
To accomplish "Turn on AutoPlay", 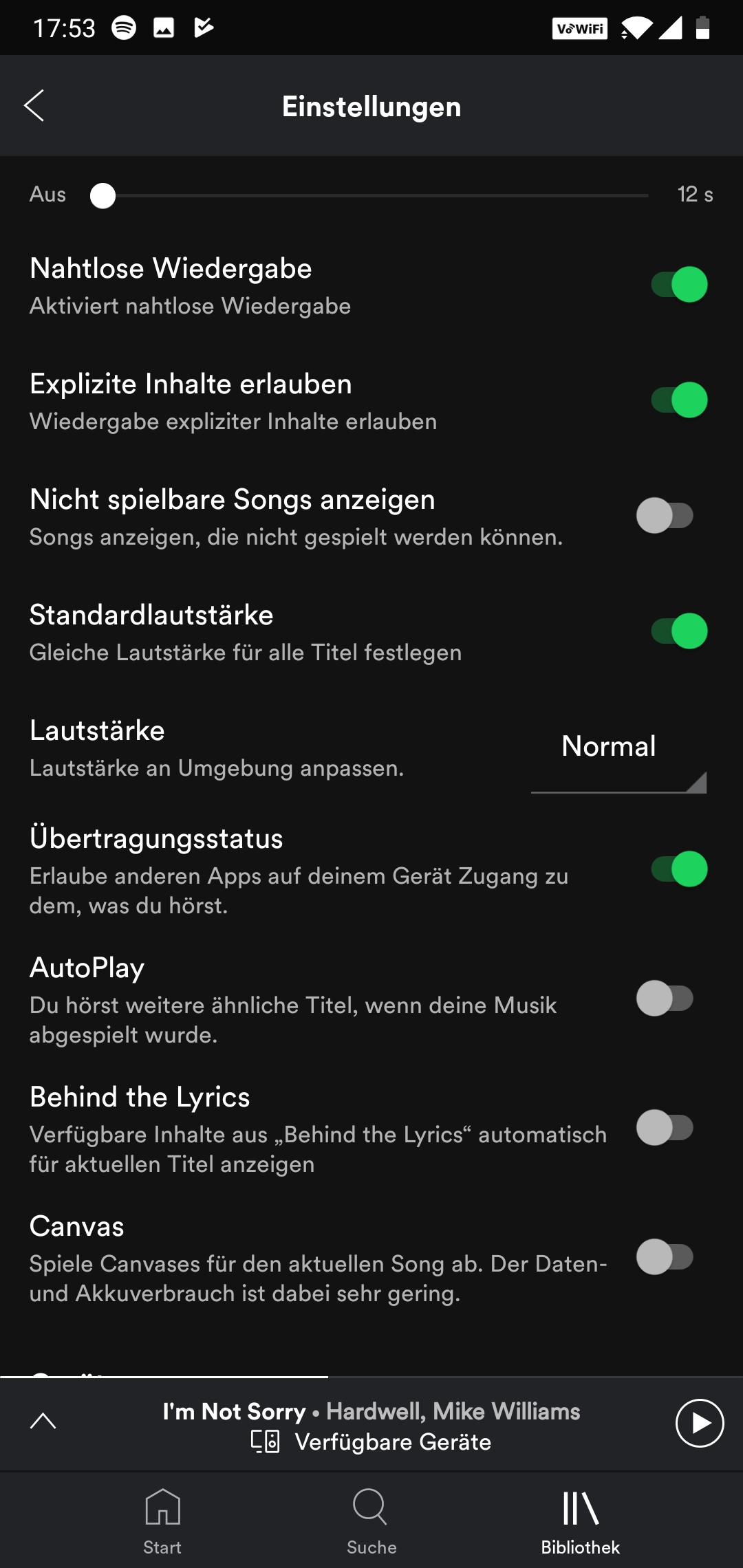I will (x=665, y=999).
